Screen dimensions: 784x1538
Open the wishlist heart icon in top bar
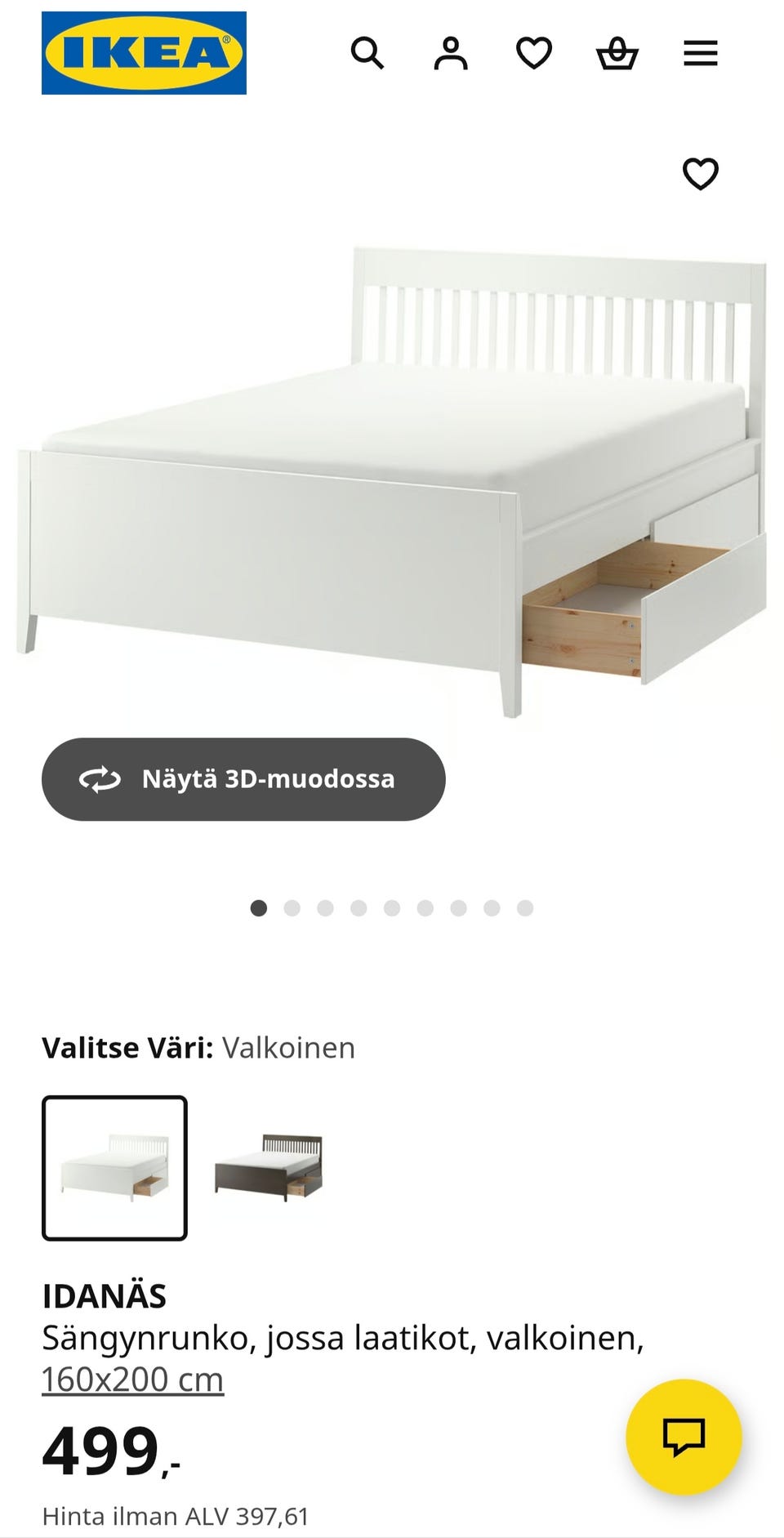point(535,54)
